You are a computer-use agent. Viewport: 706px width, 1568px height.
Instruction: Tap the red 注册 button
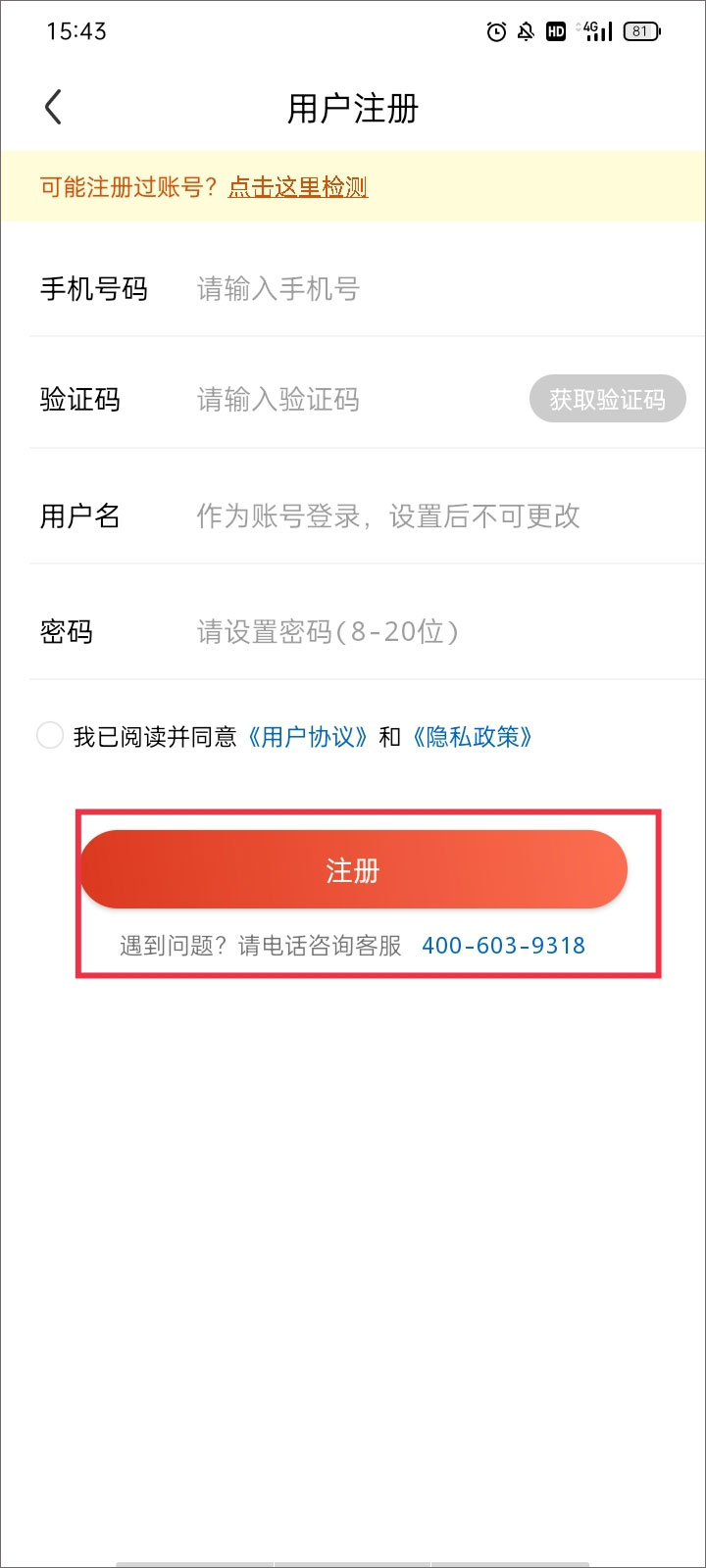[x=353, y=869]
